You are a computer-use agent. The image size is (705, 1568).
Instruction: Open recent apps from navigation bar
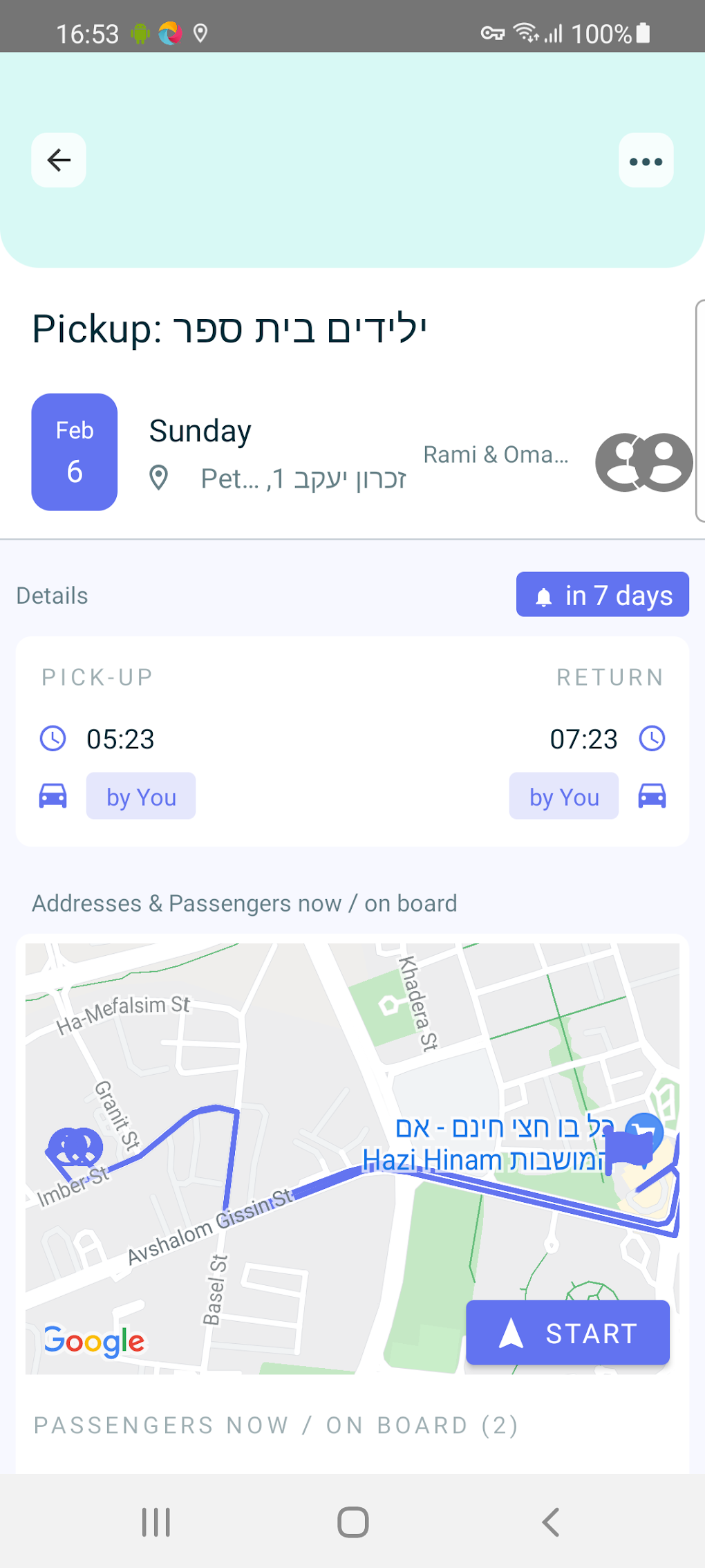tap(156, 1522)
